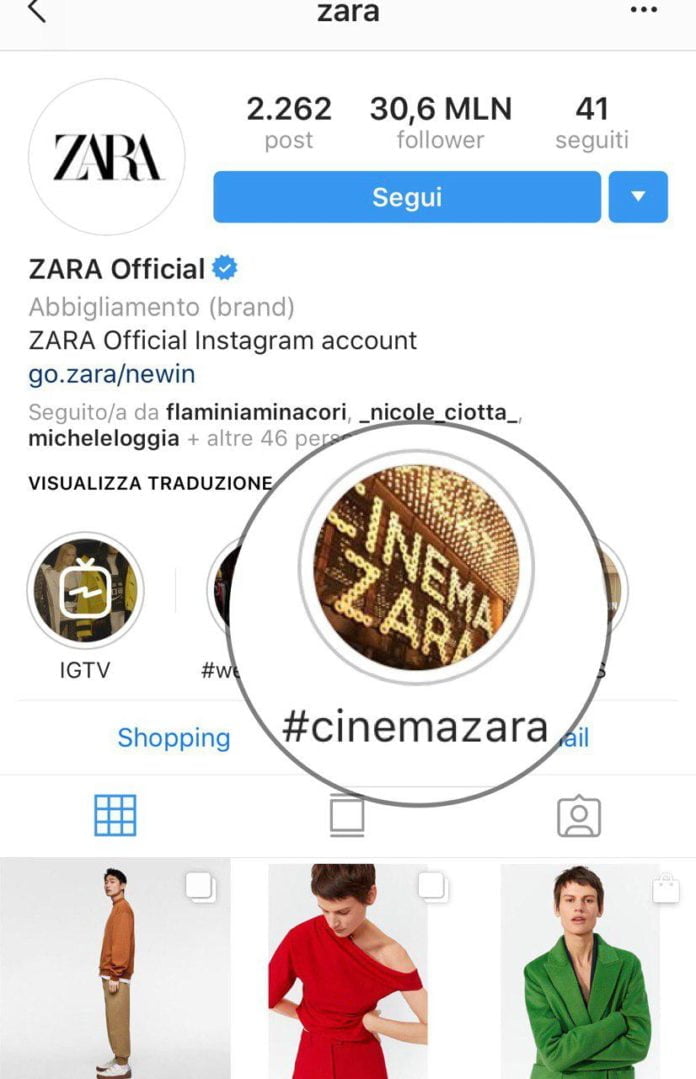View the seguiti following list
This screenshot has width=696, height=1079.
591,123
